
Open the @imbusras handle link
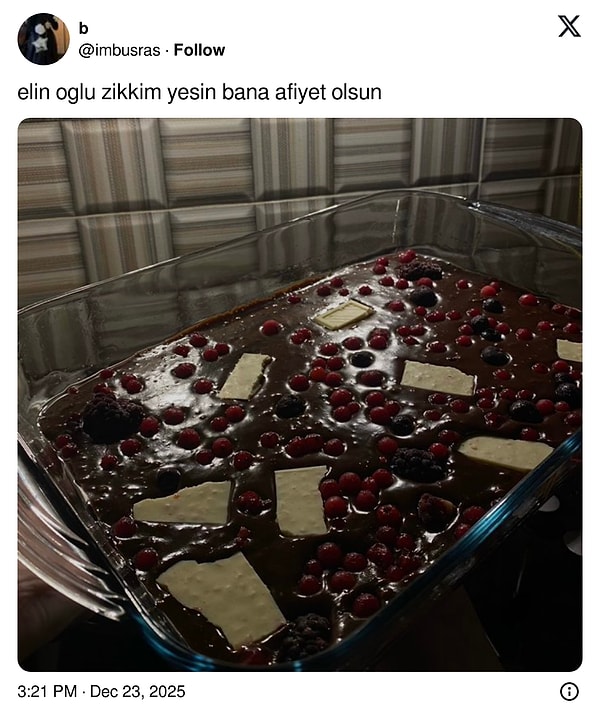[x=120, y=50]
